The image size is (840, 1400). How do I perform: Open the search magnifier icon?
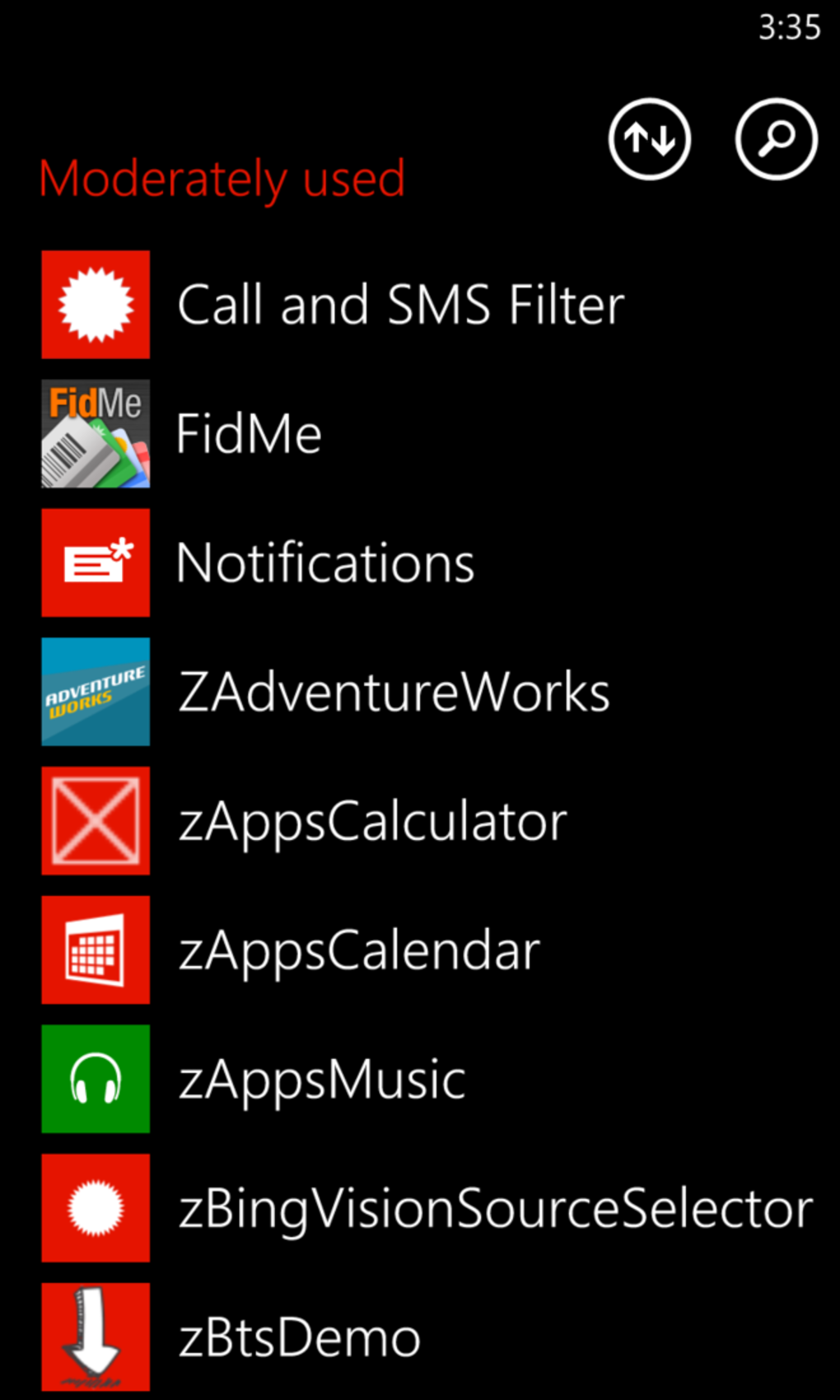(x=776, y=139)
